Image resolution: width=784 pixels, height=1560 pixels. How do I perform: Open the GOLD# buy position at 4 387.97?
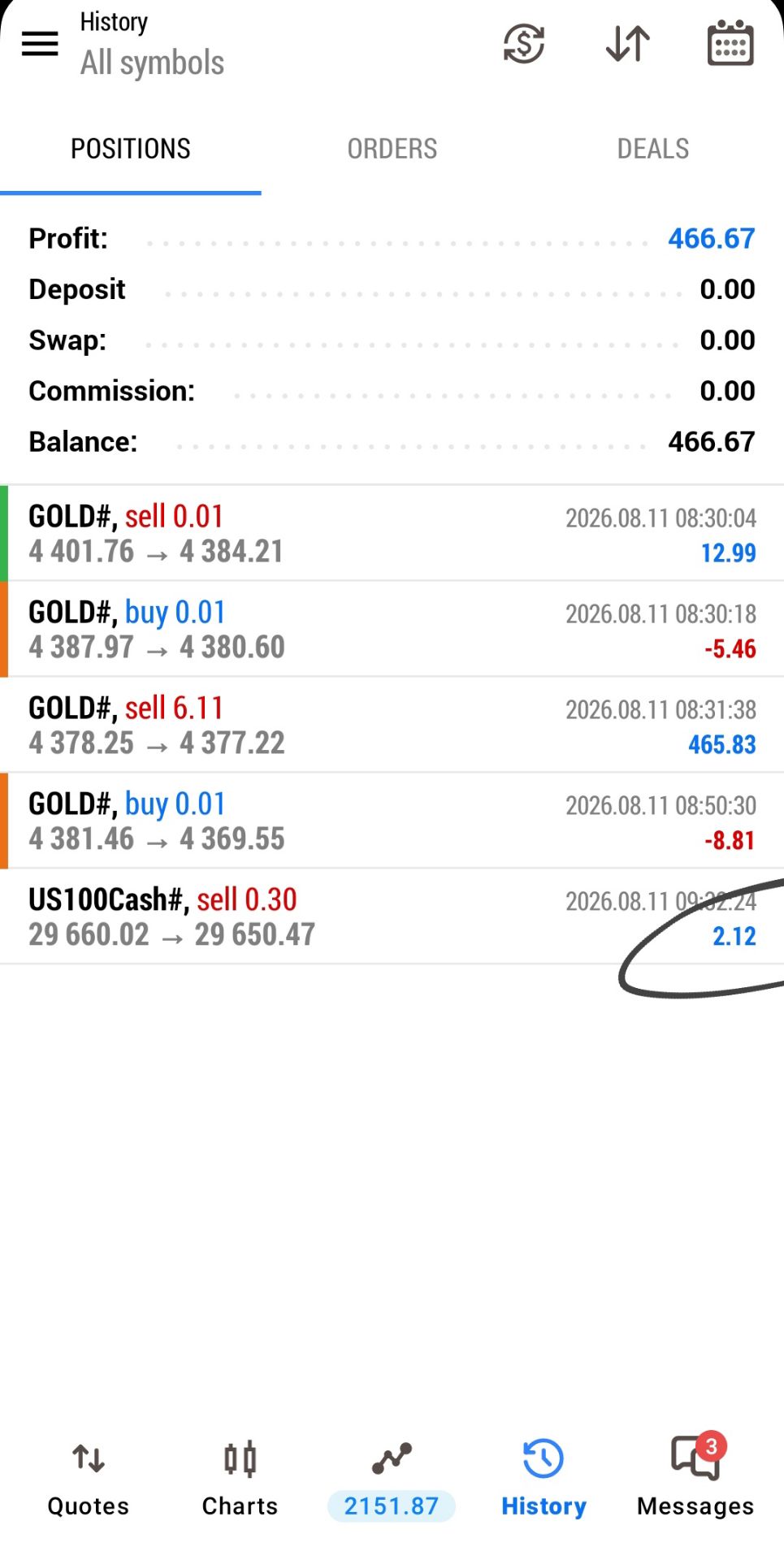(x=392, y=629)
